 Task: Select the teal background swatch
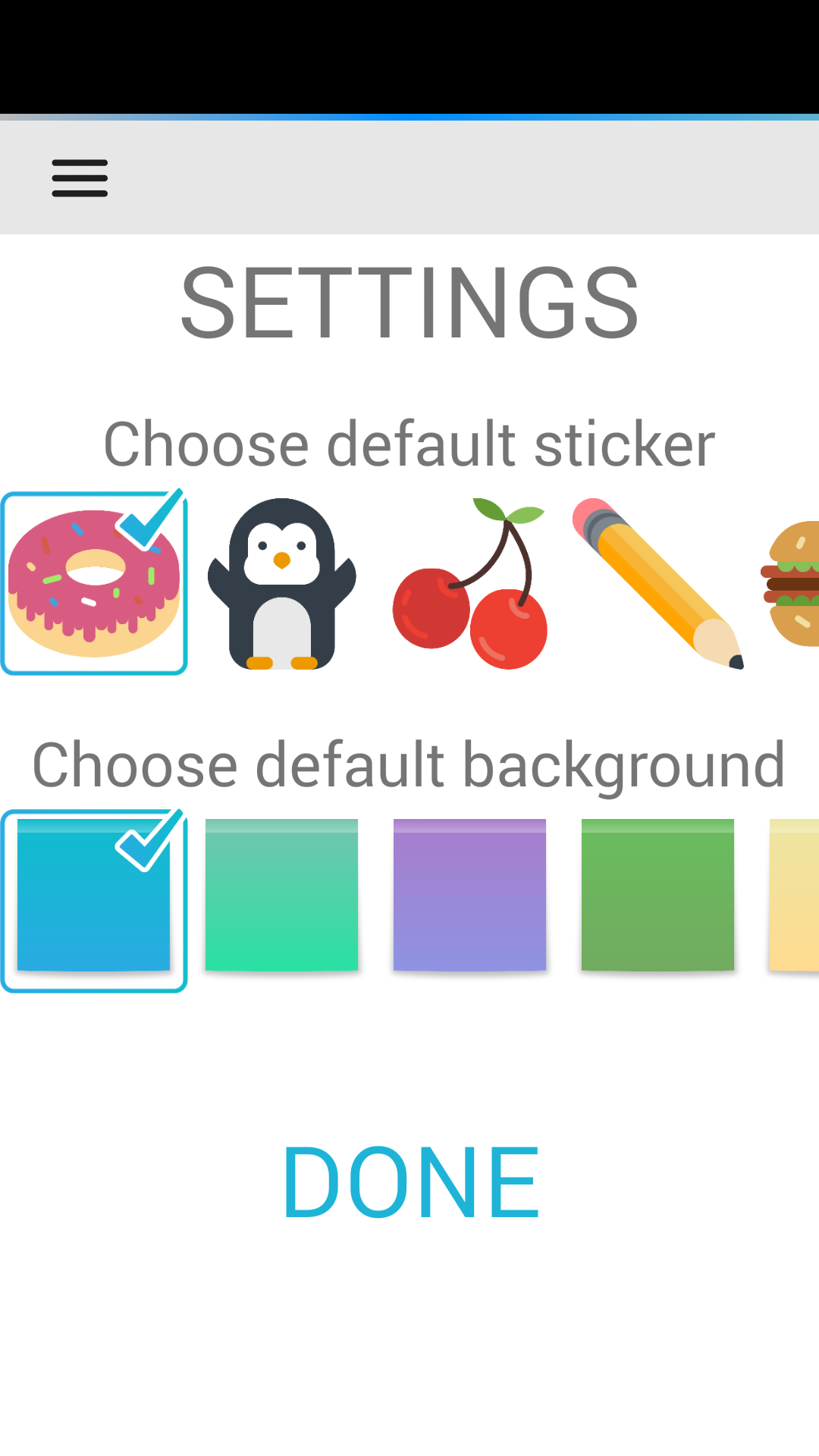[x=281, y=895]
